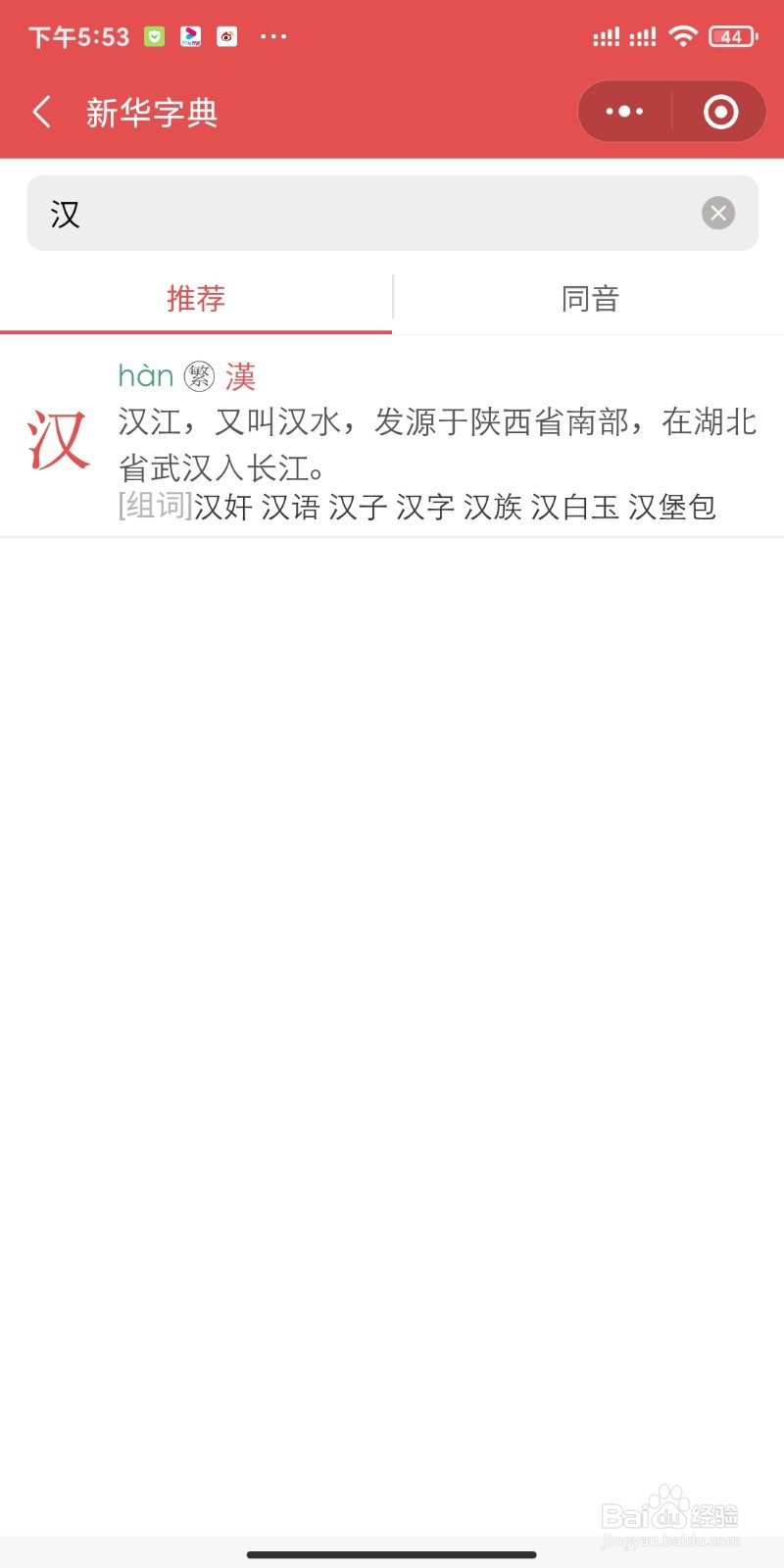The width and height of the screenshot is (784, 1568).
Task: Tap the capsule close circle button
Action: point(720,111)
